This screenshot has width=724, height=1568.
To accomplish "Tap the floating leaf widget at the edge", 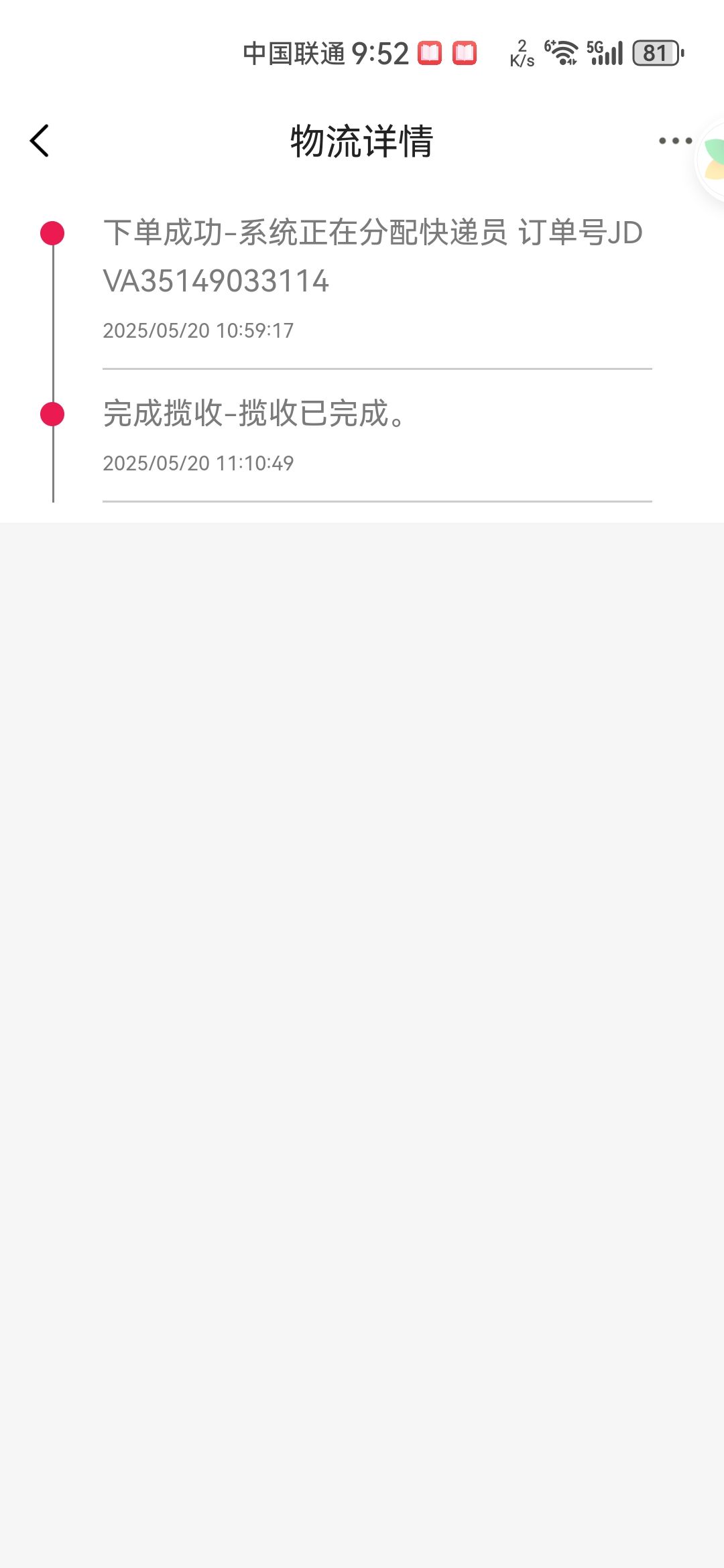I will (711, 159).
